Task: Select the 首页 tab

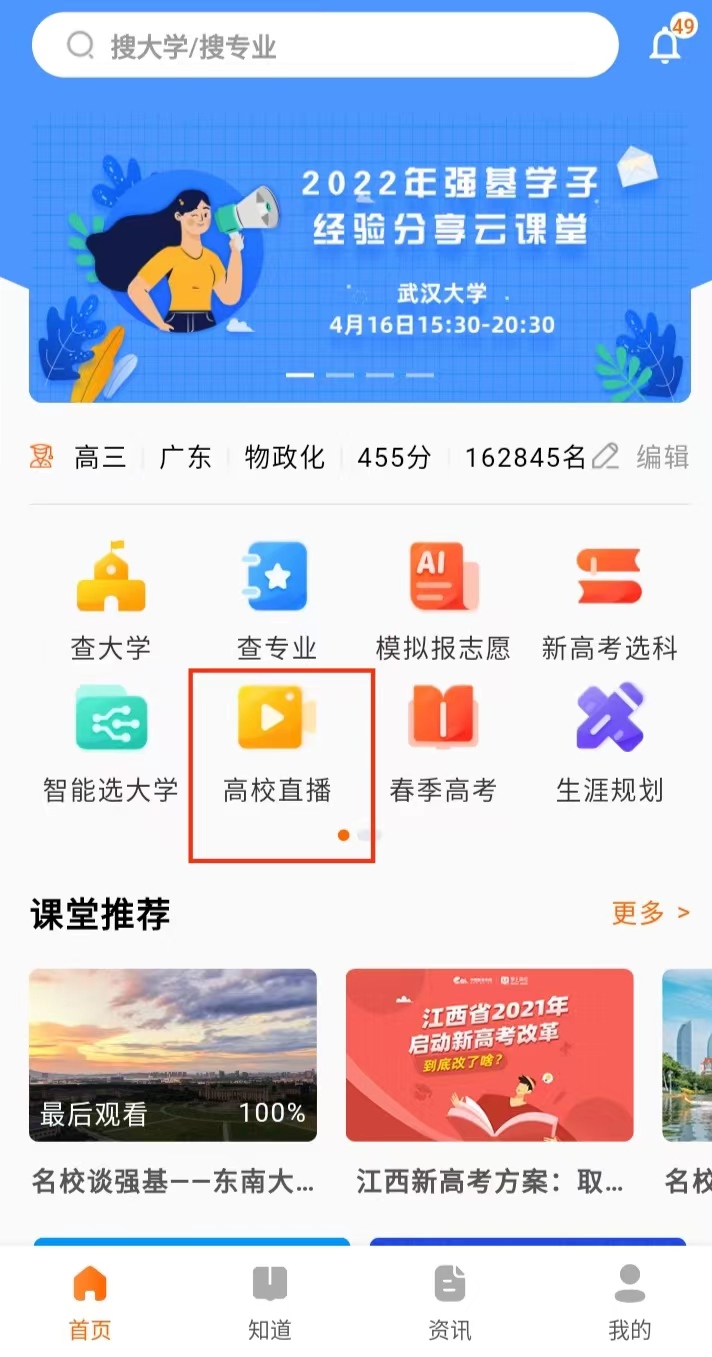Action: pyautogui.click(x=90, y=1302)
